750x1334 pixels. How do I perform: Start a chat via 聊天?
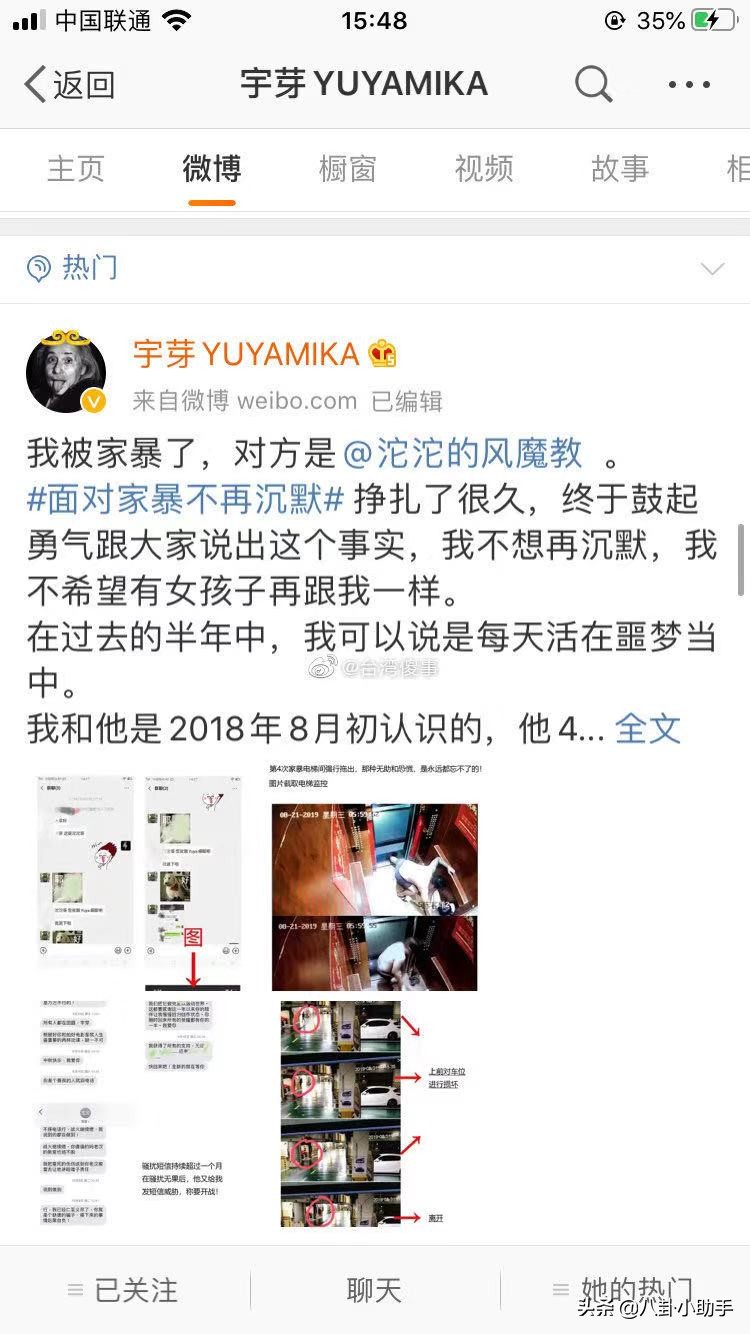click(x=374, y=1291)
